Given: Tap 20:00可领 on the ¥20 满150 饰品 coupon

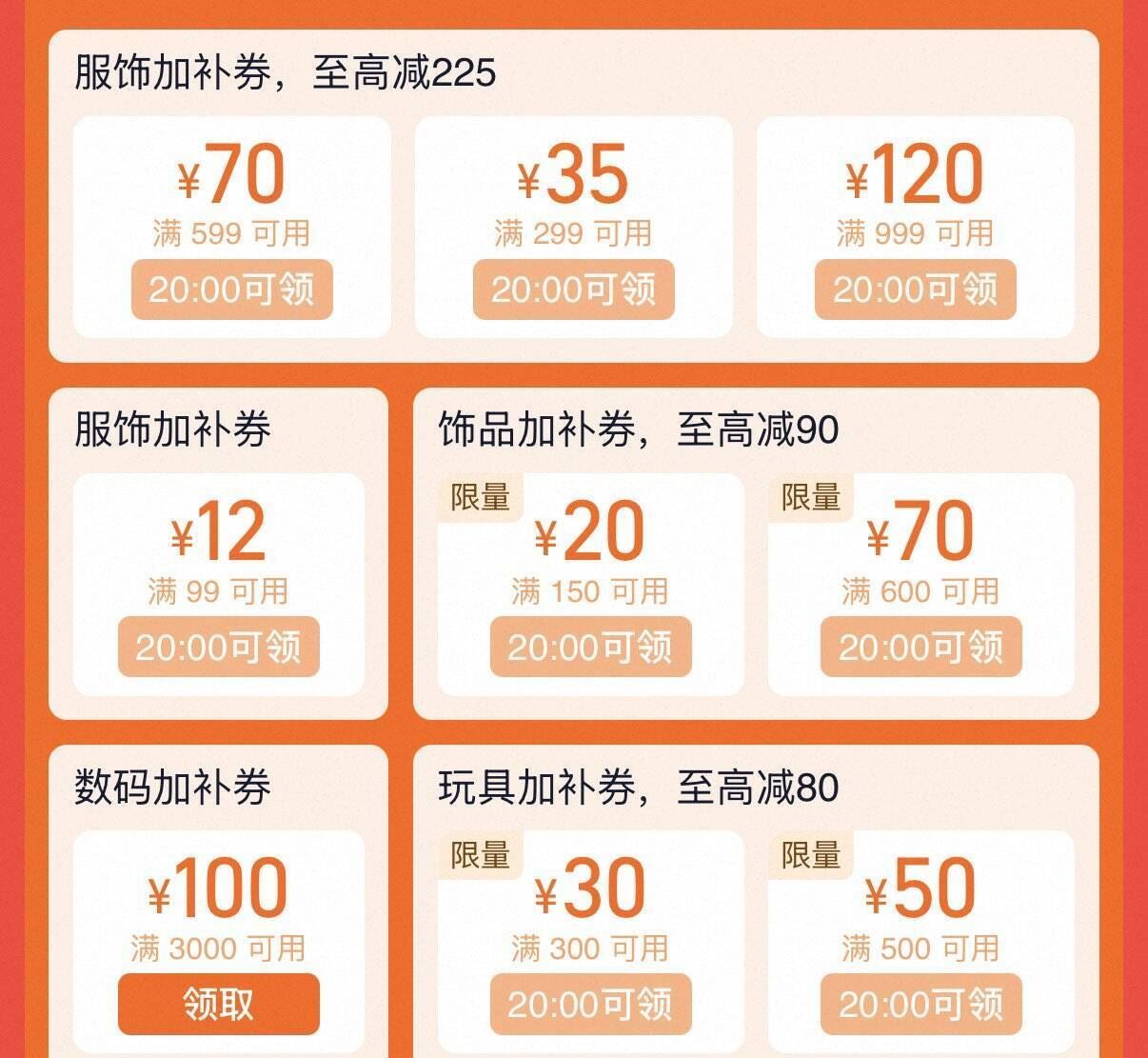Looking at the screenshot, I should (x=590, y=648).
